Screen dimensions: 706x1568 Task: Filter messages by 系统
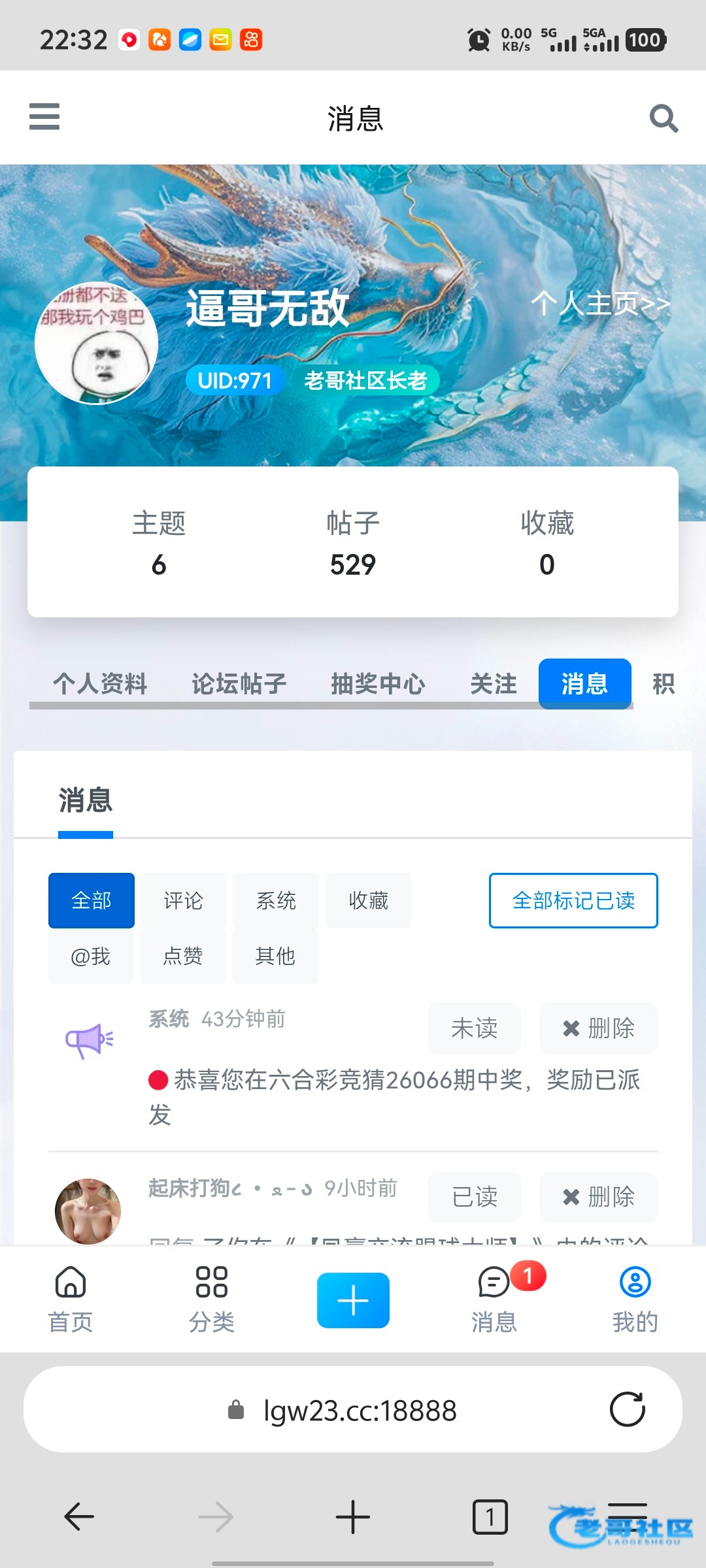click(276, 900)
